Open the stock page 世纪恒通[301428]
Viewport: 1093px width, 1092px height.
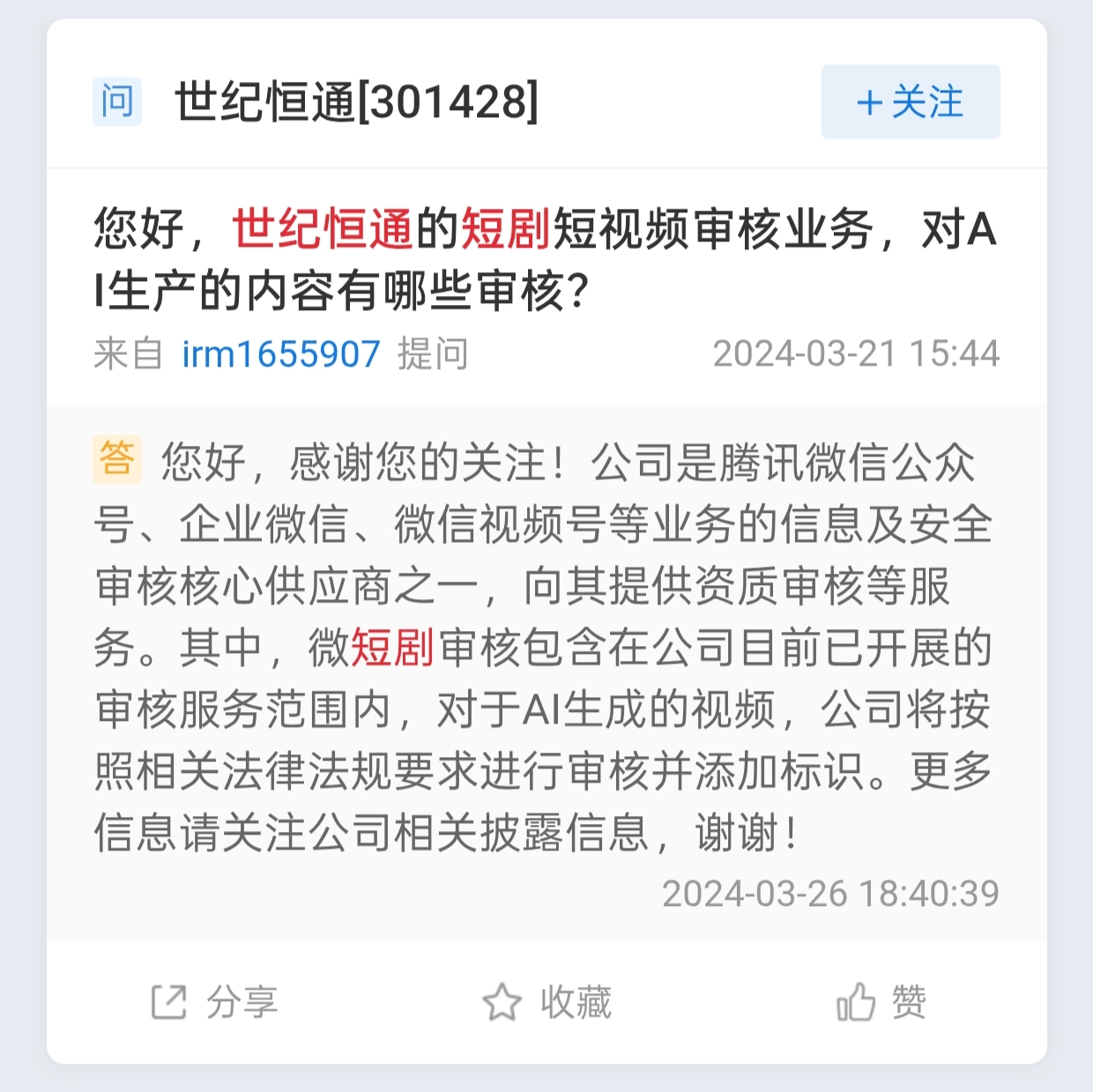click(356, 102)
